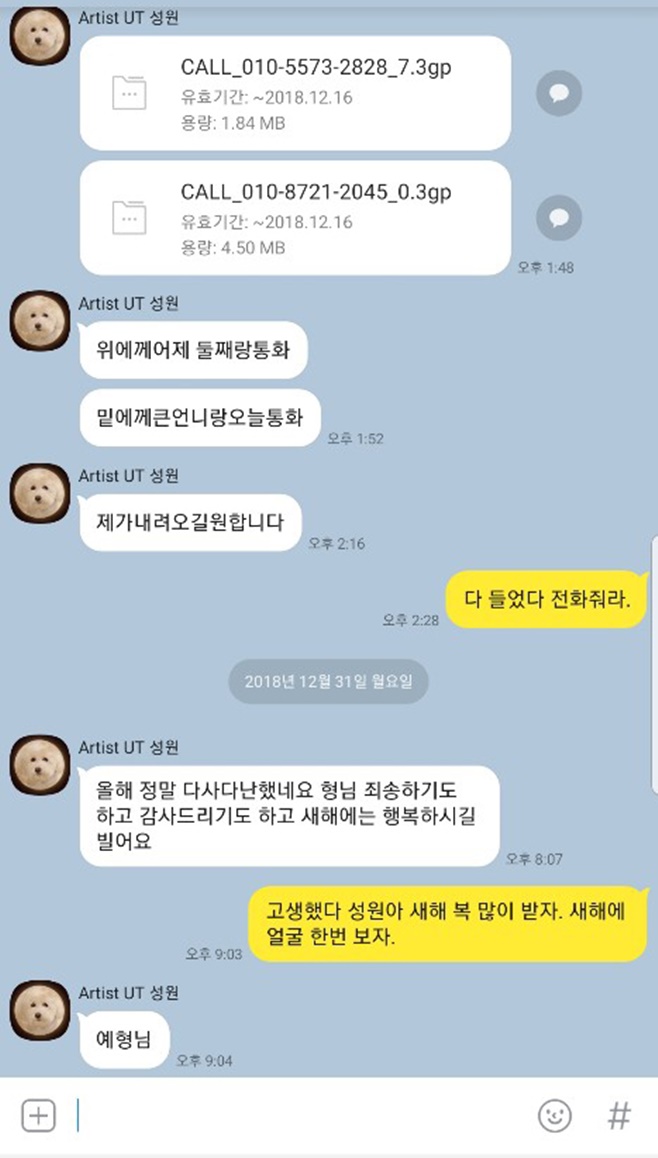Focus the message input field
The width and height of the screenshot is (658, 1158).
click(295, 1115)
